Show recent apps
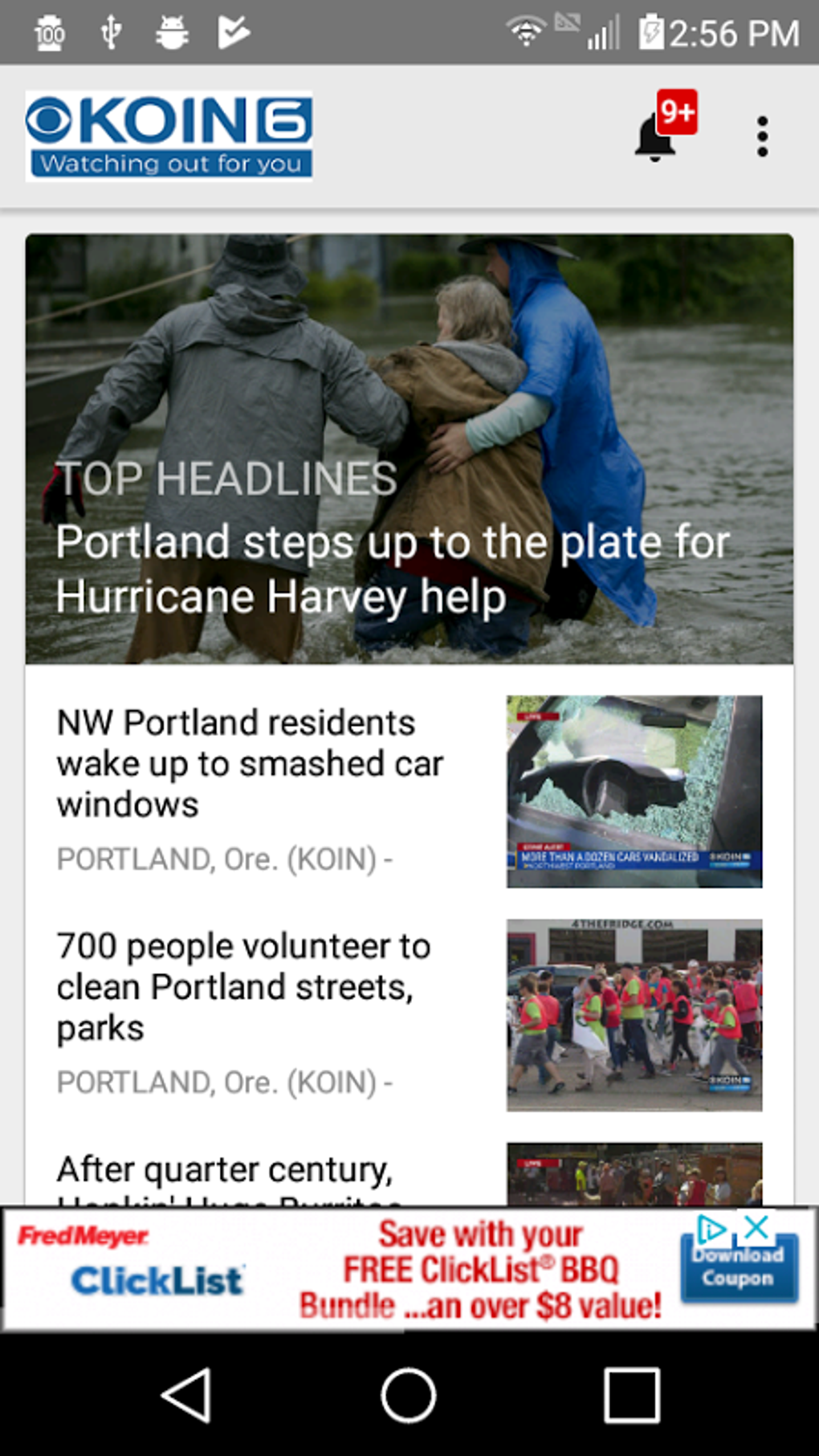The height and width of the screenshot is (1456, 819). pos(632,1396)
